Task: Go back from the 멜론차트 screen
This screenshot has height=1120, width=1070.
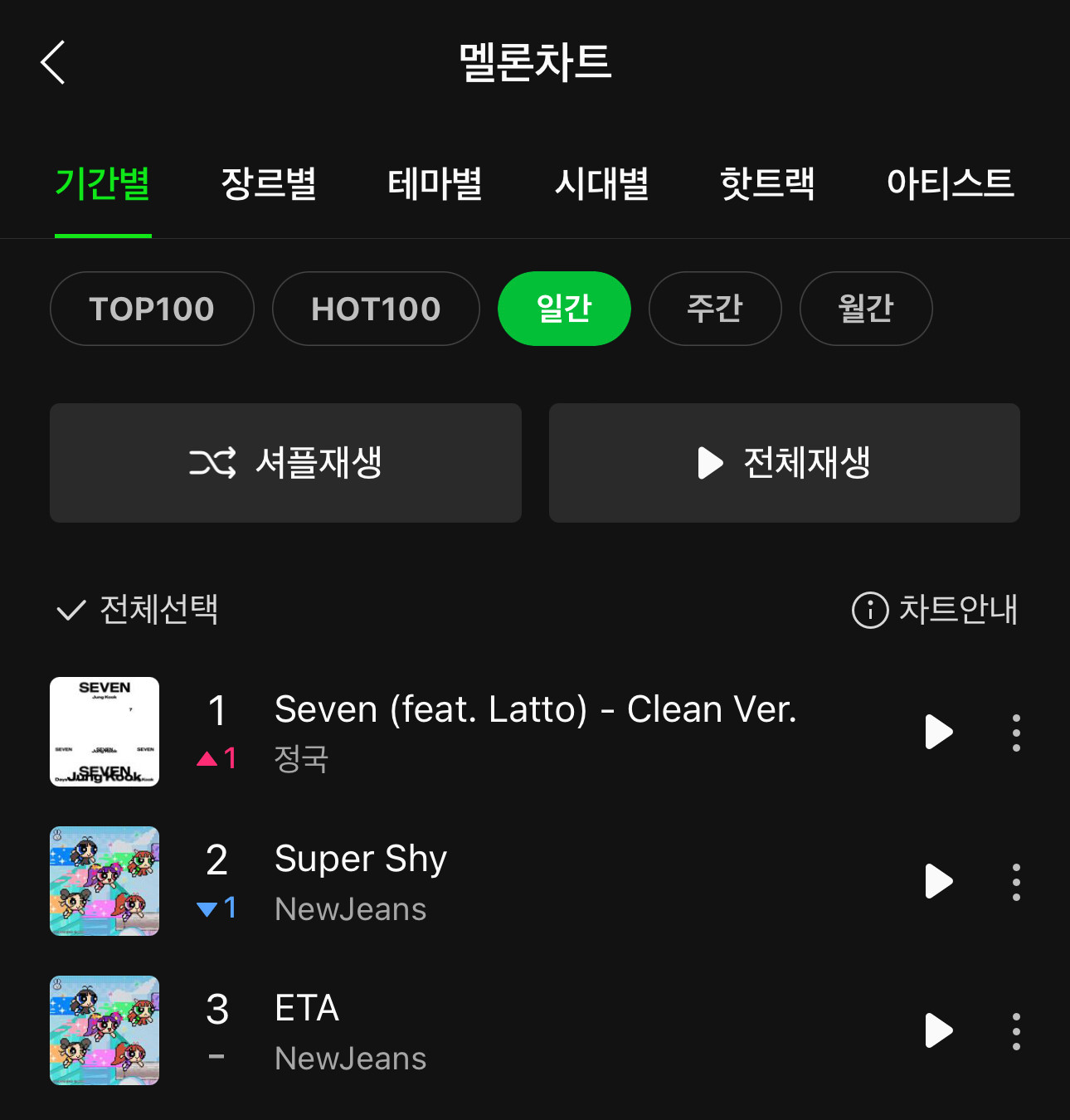Action: (53, 63)
